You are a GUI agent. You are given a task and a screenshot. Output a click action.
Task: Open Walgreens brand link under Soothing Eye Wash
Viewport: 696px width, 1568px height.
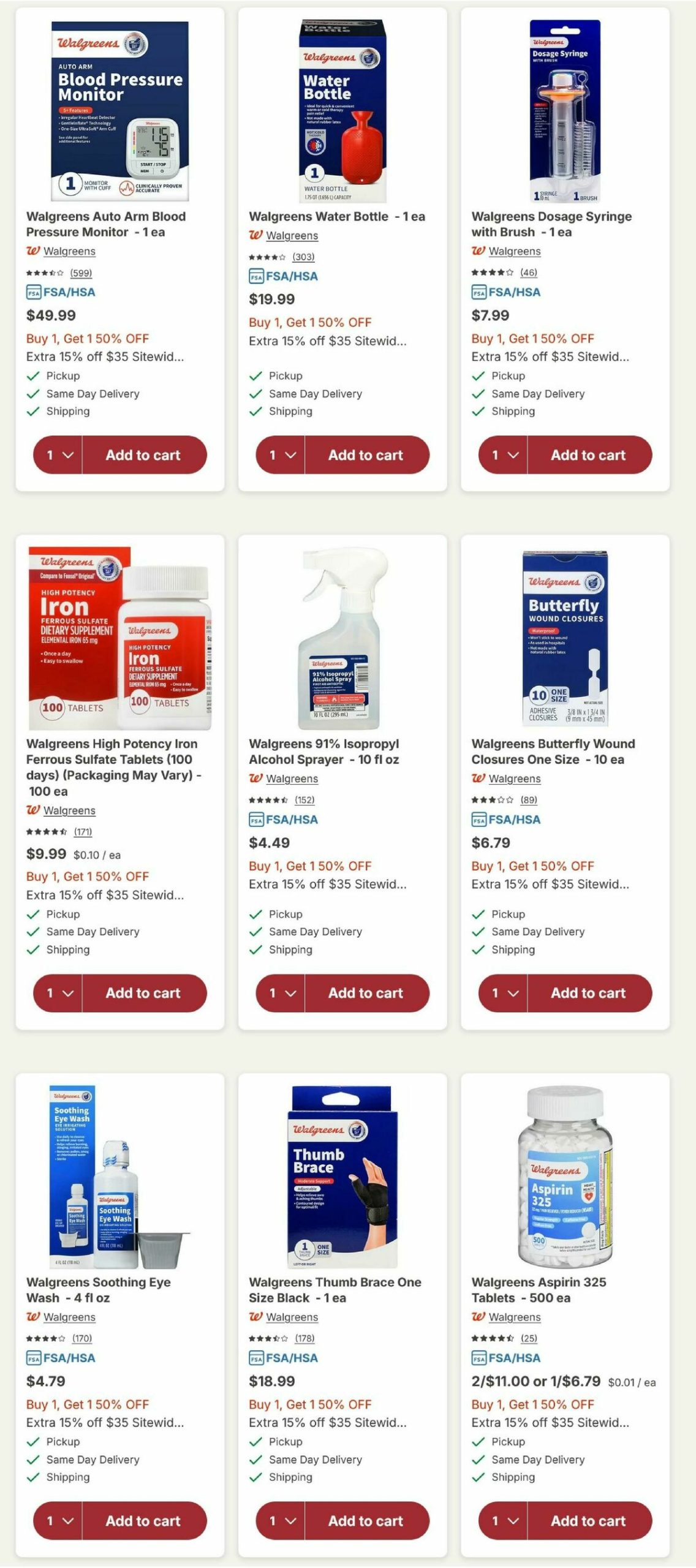(x=69, y=1316)
